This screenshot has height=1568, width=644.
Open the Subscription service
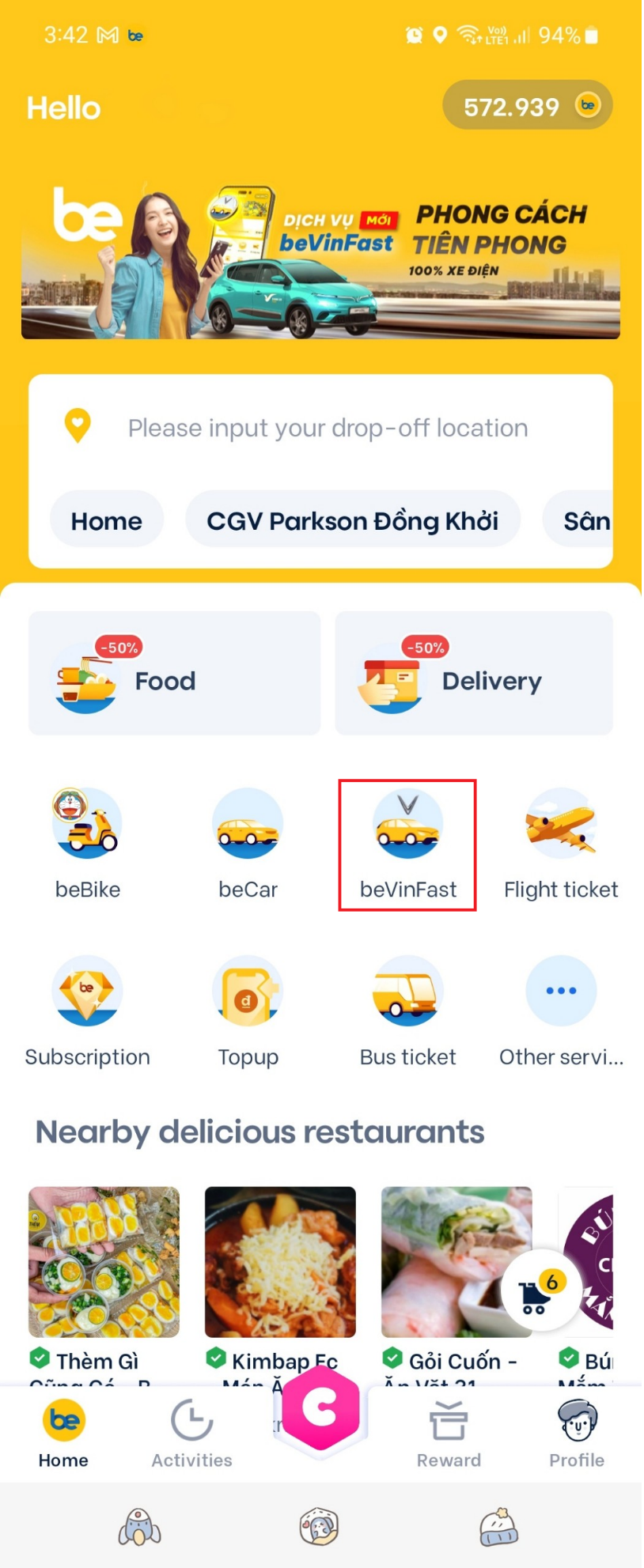pyautogui.click(x=88, y=992)
